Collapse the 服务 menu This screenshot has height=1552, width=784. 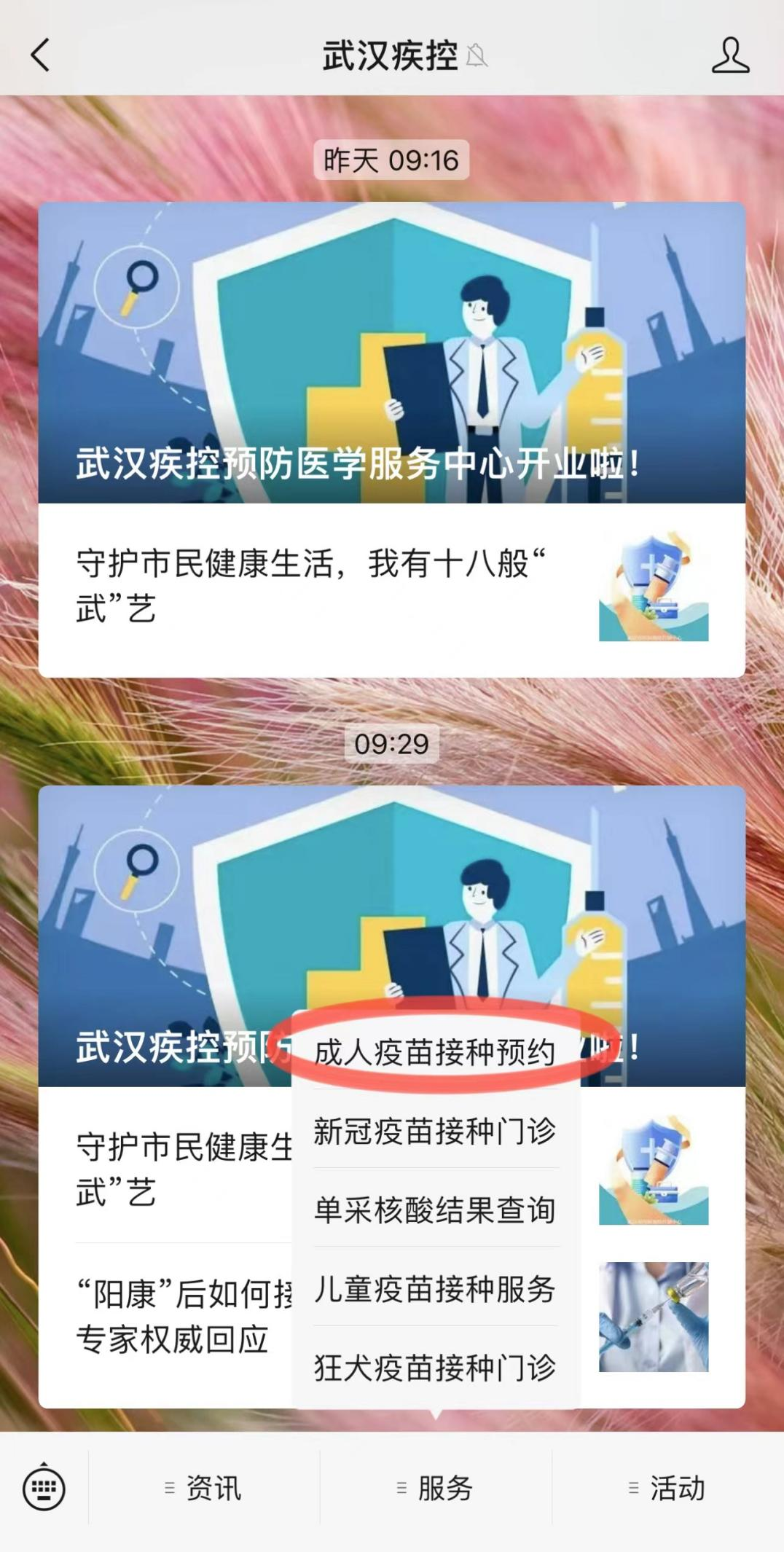pos(435,1488)
